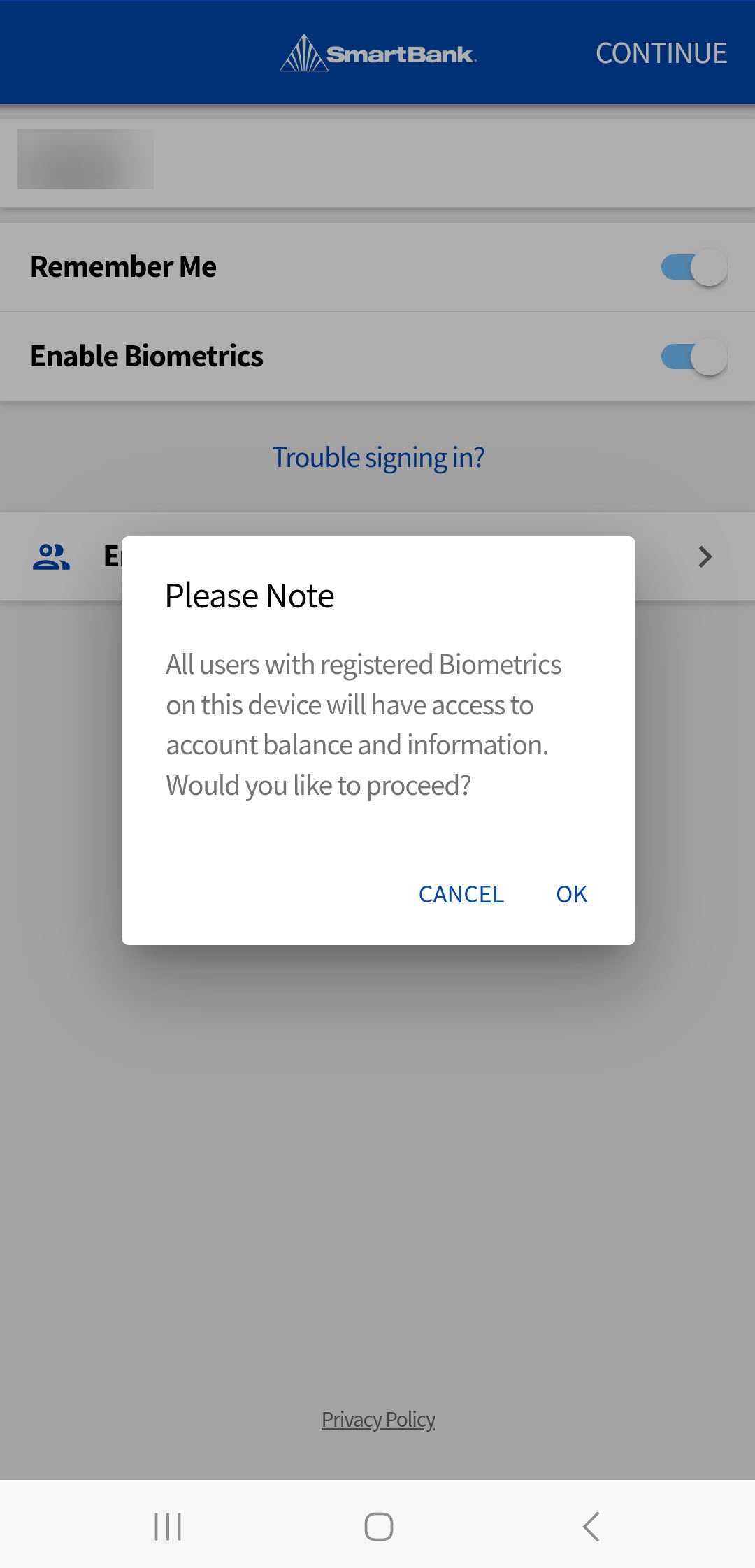Tap CONTINUE in the top bar
The width and height of the screenshot is (755, 1568).
tap(661, 53)
